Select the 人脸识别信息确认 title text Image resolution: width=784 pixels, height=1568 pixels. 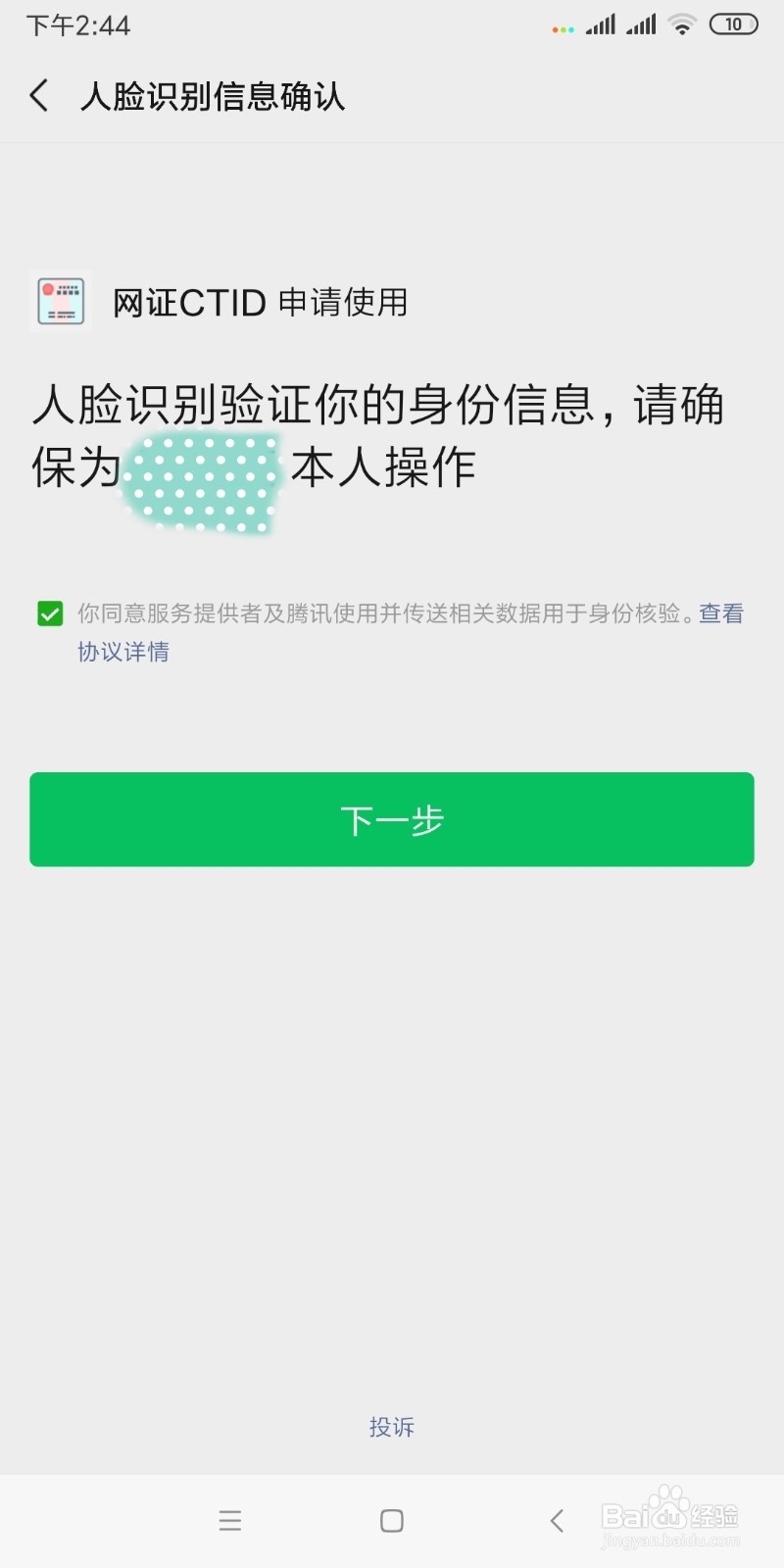(212, 95)
